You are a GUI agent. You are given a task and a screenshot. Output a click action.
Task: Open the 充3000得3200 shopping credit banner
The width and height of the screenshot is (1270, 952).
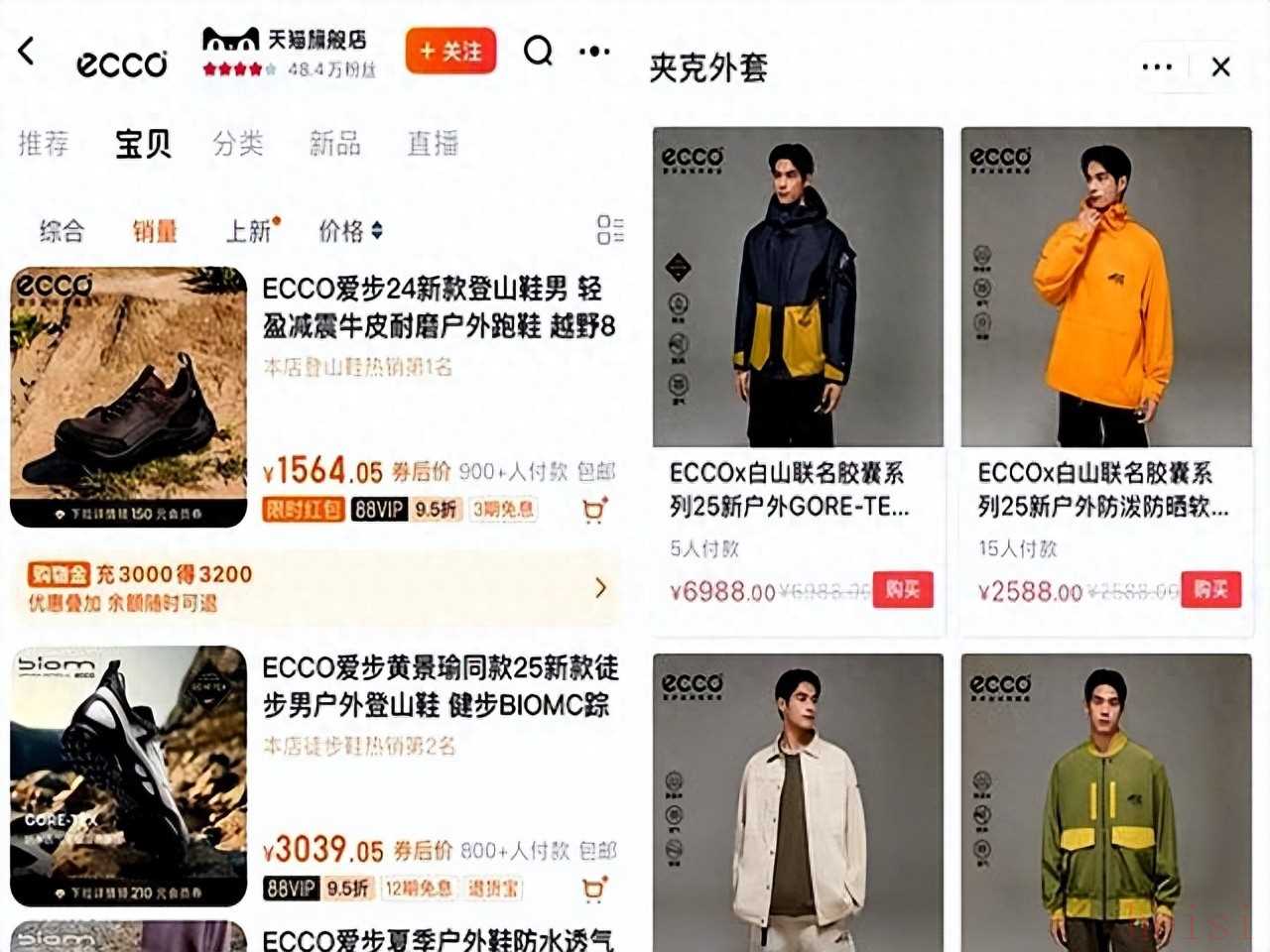(x=317, y=588)
